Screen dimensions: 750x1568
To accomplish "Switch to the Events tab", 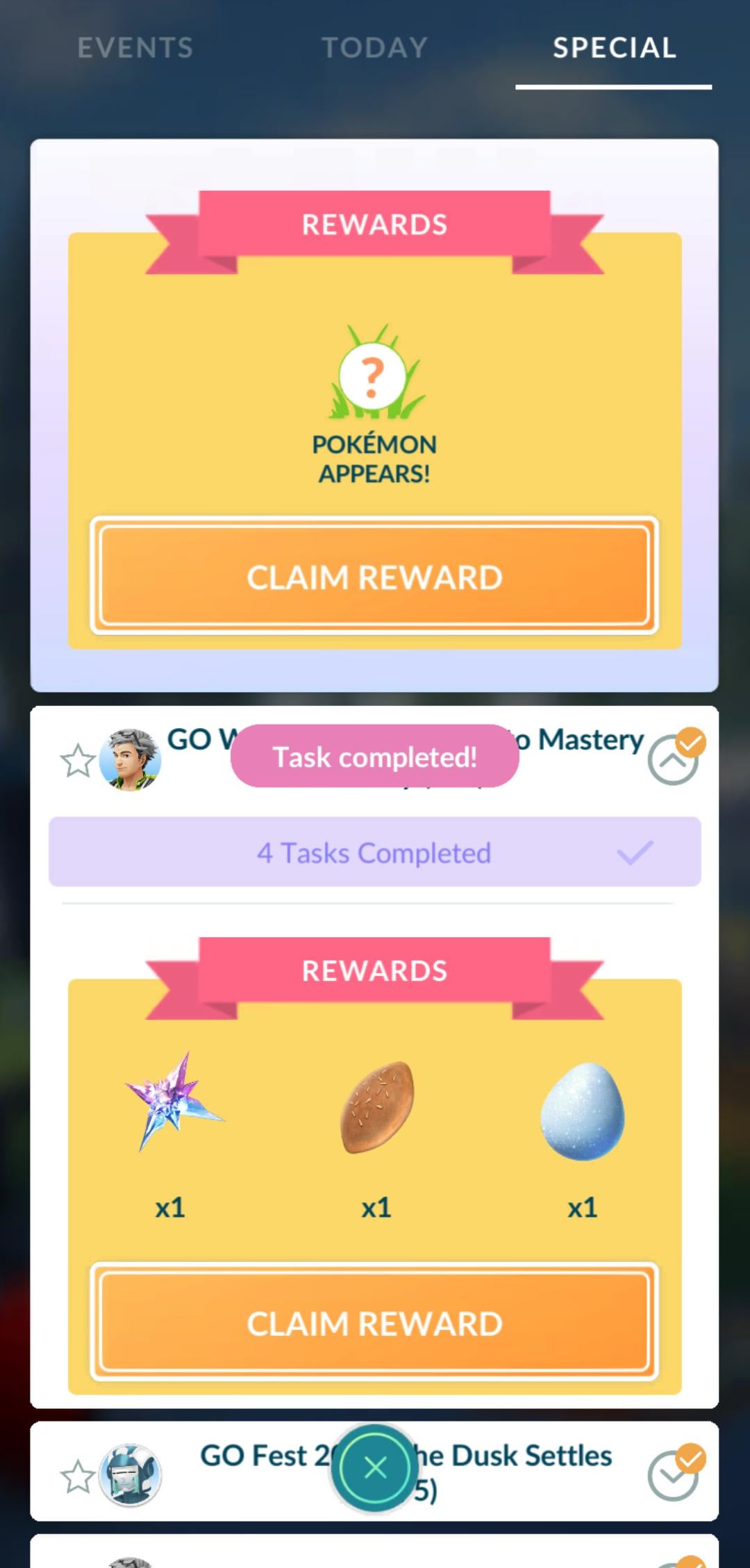I will (135, 48).
